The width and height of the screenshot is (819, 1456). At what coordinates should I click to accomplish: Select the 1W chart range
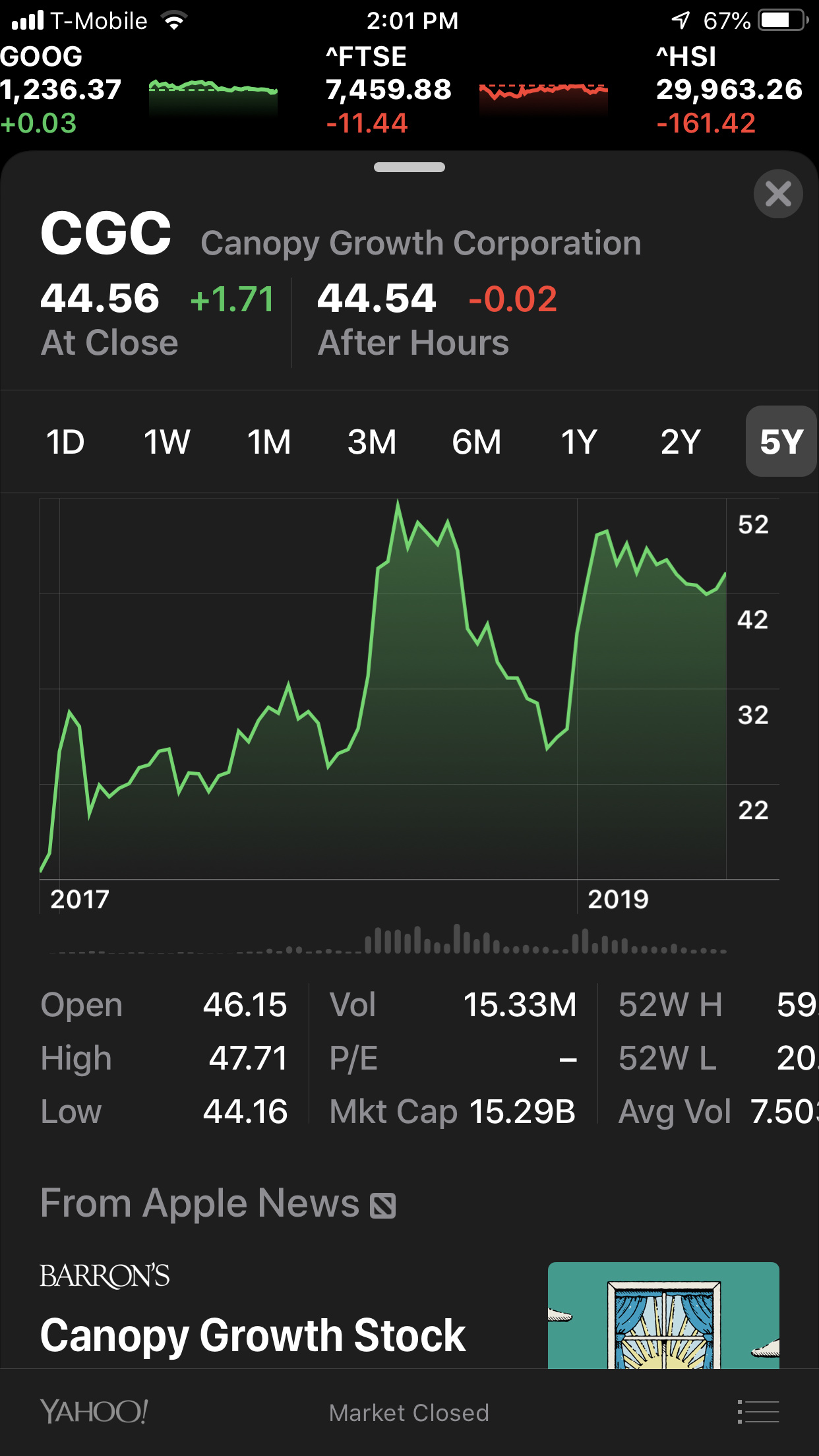pos(167,442)
